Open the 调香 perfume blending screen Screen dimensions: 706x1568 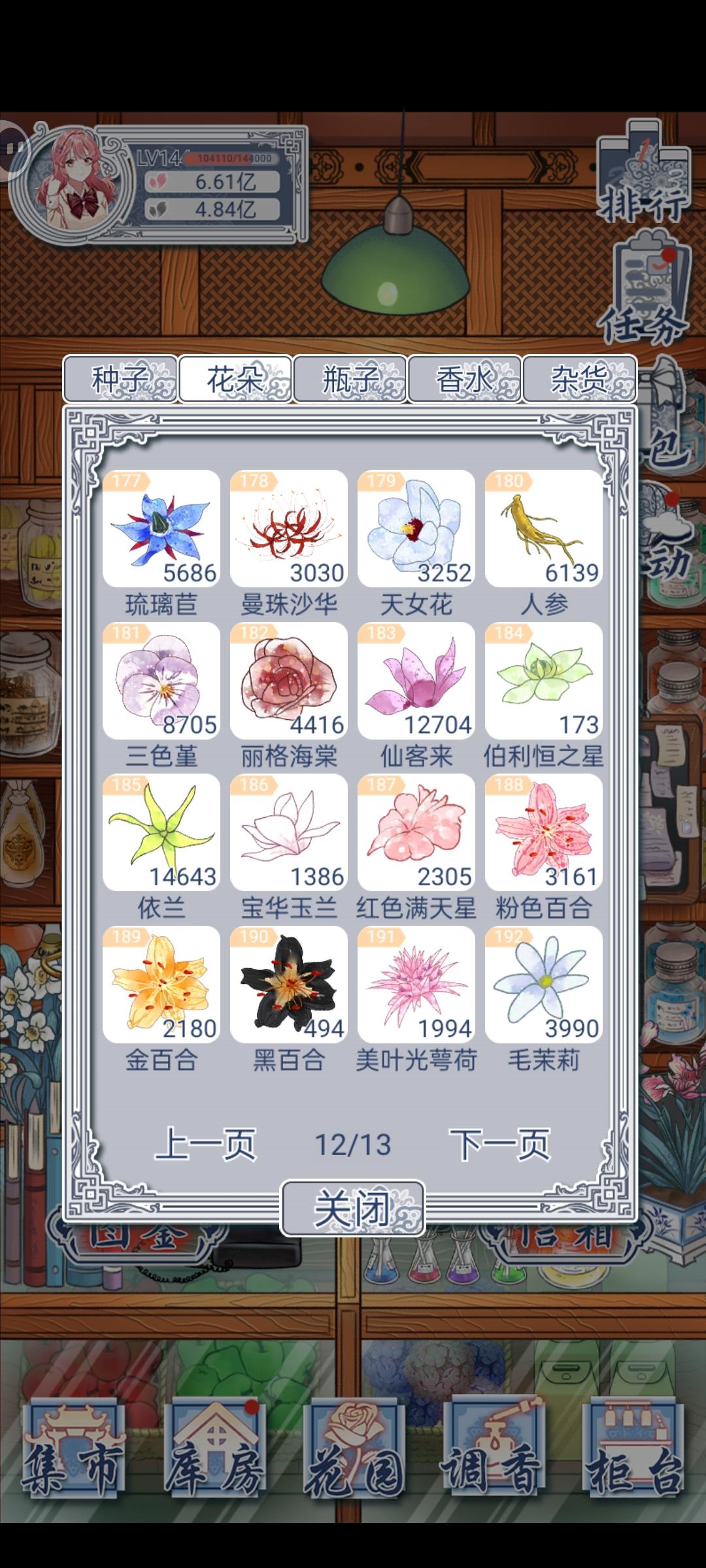494,1450
